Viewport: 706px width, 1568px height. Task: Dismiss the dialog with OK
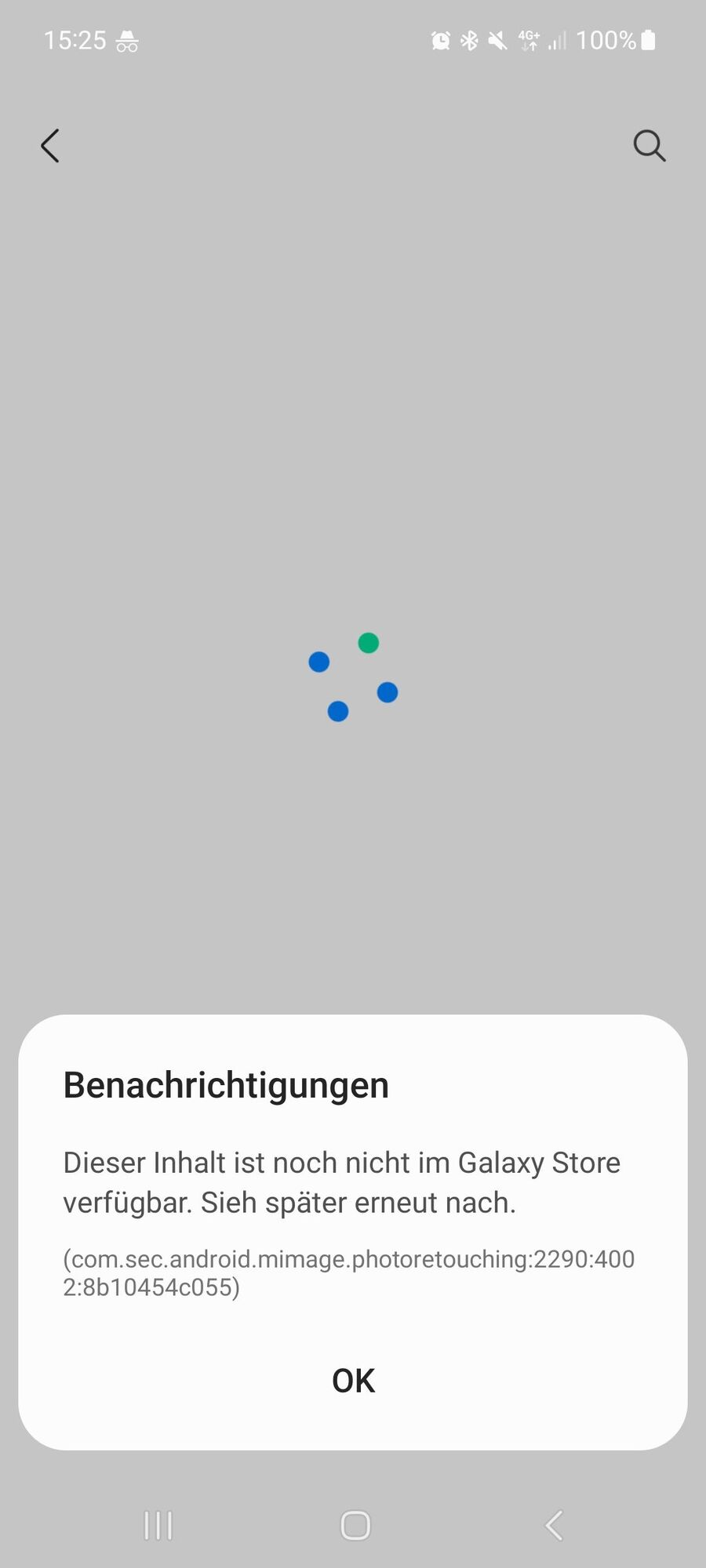coord(353,1381)
